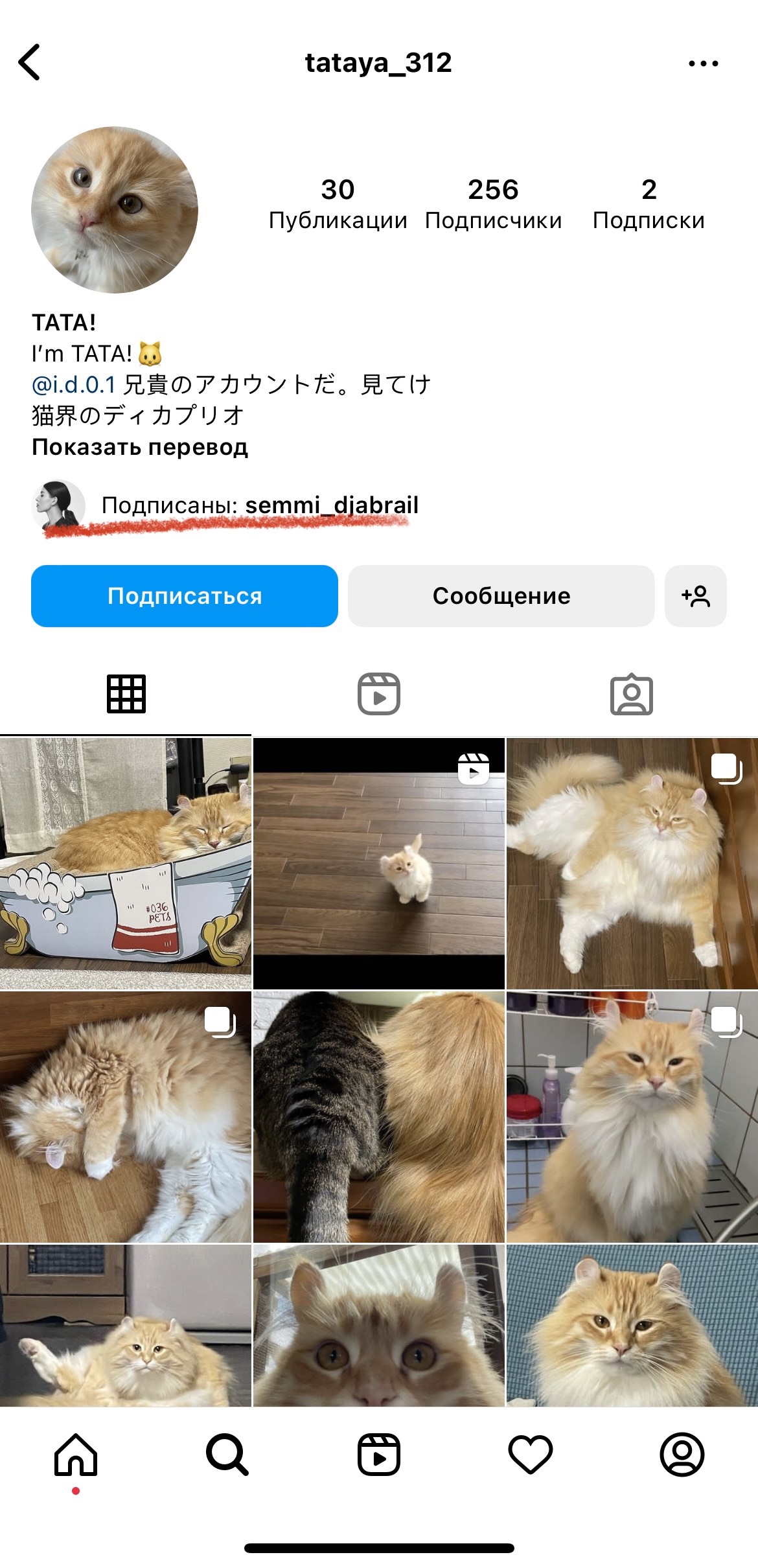The width and height of the screenshot is (758, 1568).
Task: Open the activity heart tab
Action: point(531,1455)
